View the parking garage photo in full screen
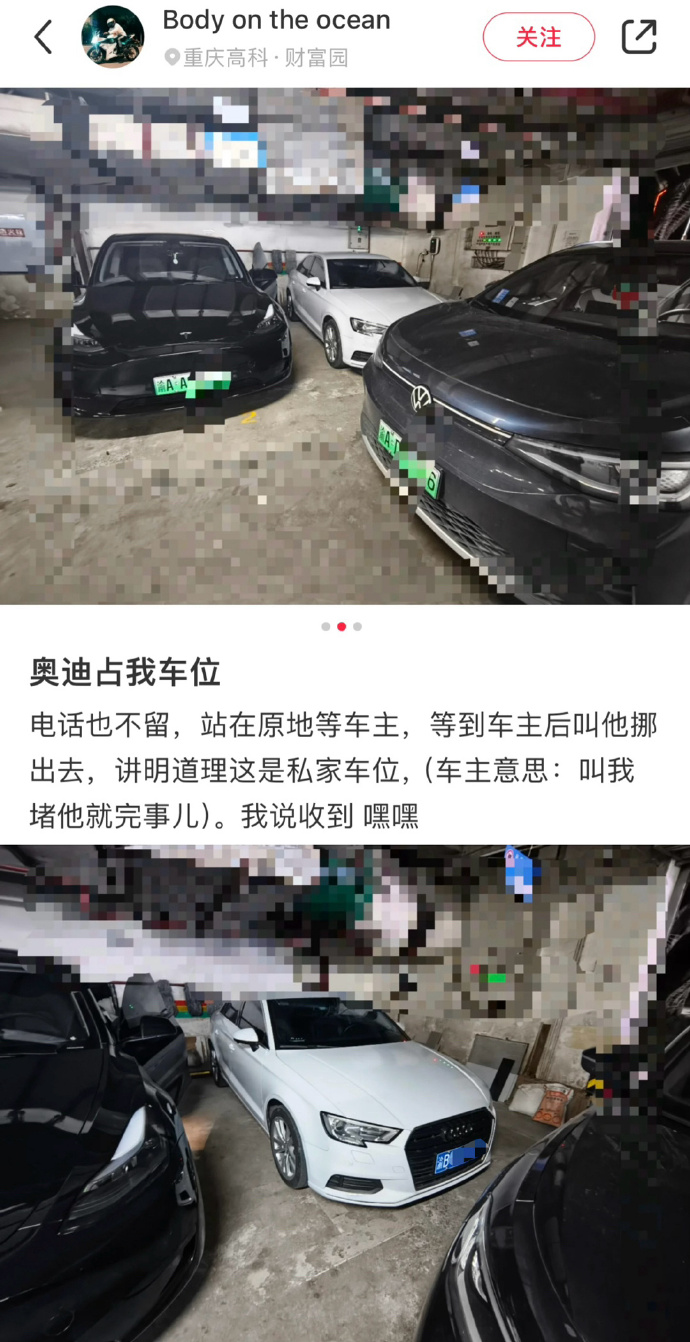The image size is (690, 1342). coord(344,345)
